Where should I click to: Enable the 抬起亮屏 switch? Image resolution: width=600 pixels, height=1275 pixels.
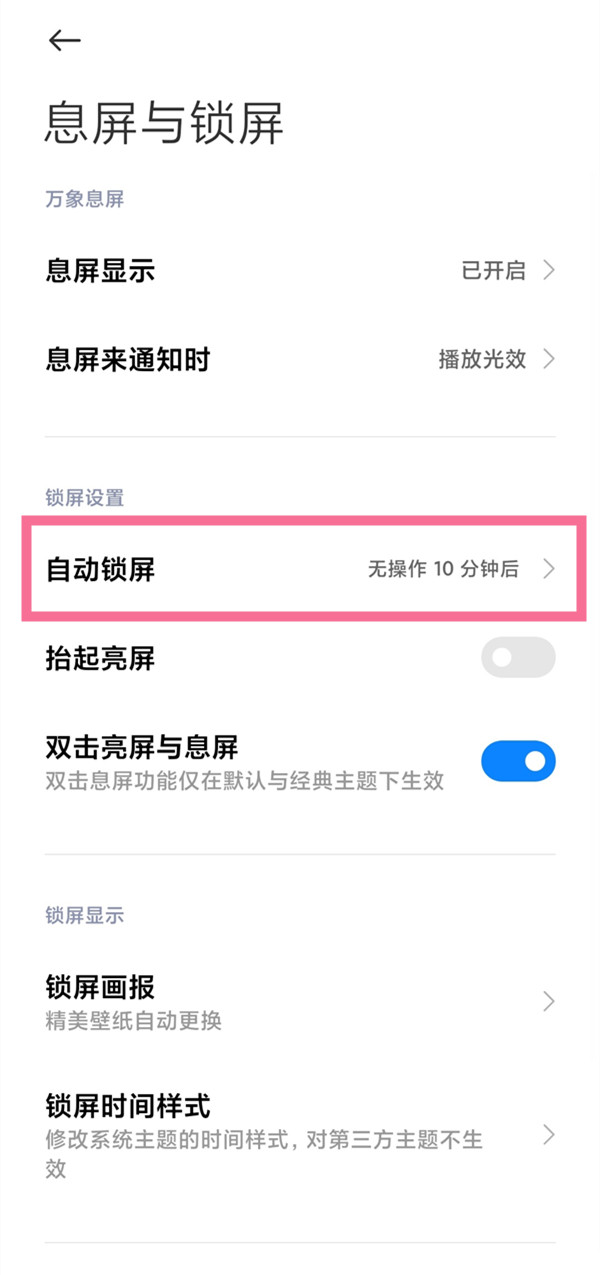[x=518, y=658]
